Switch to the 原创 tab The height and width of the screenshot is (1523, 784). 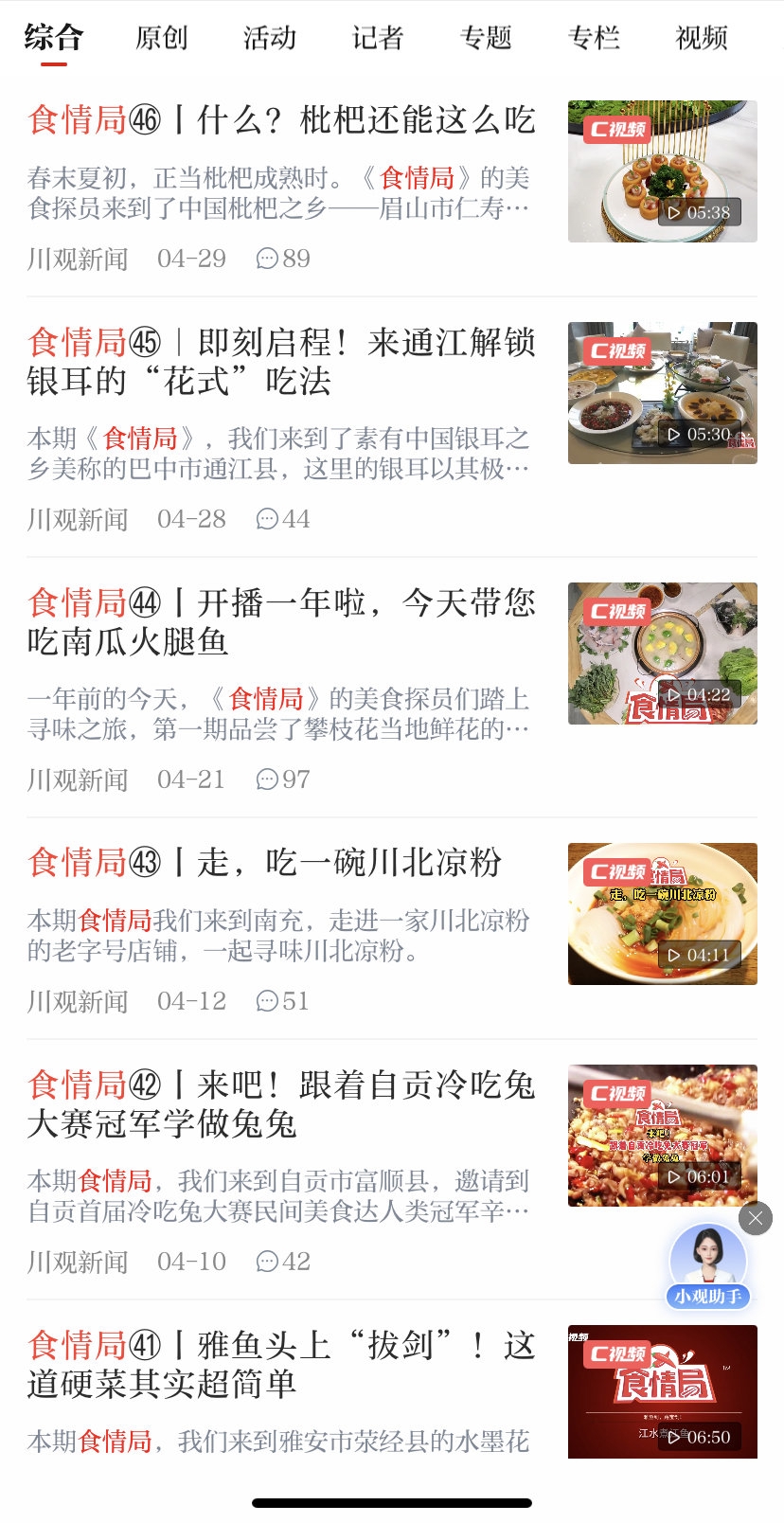pyautogui.click(x=162, y=38)
